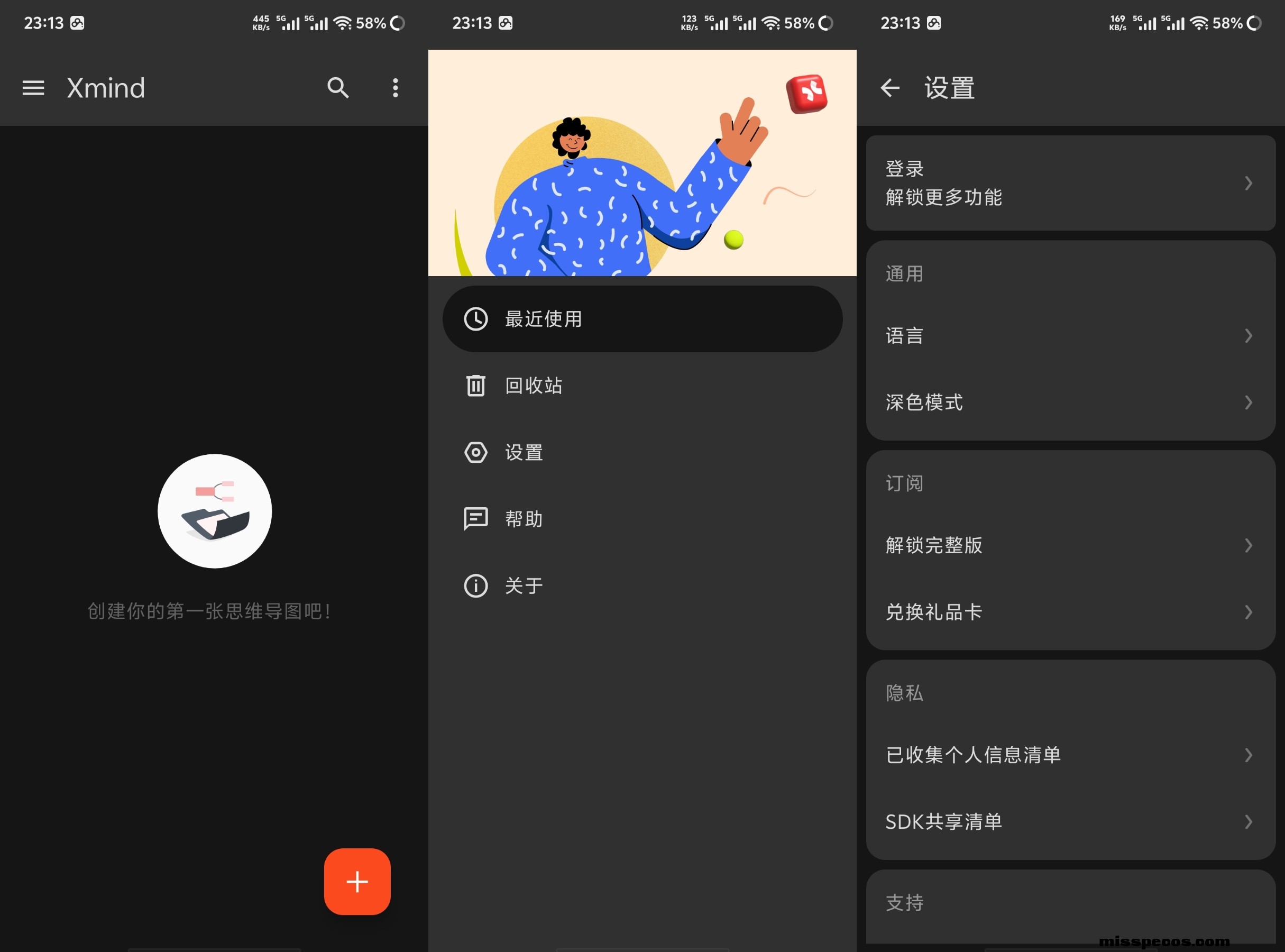The width and height of the screenshot is (1285, 952).
Task: Open search in Xmind
Action: pos(338,88)
